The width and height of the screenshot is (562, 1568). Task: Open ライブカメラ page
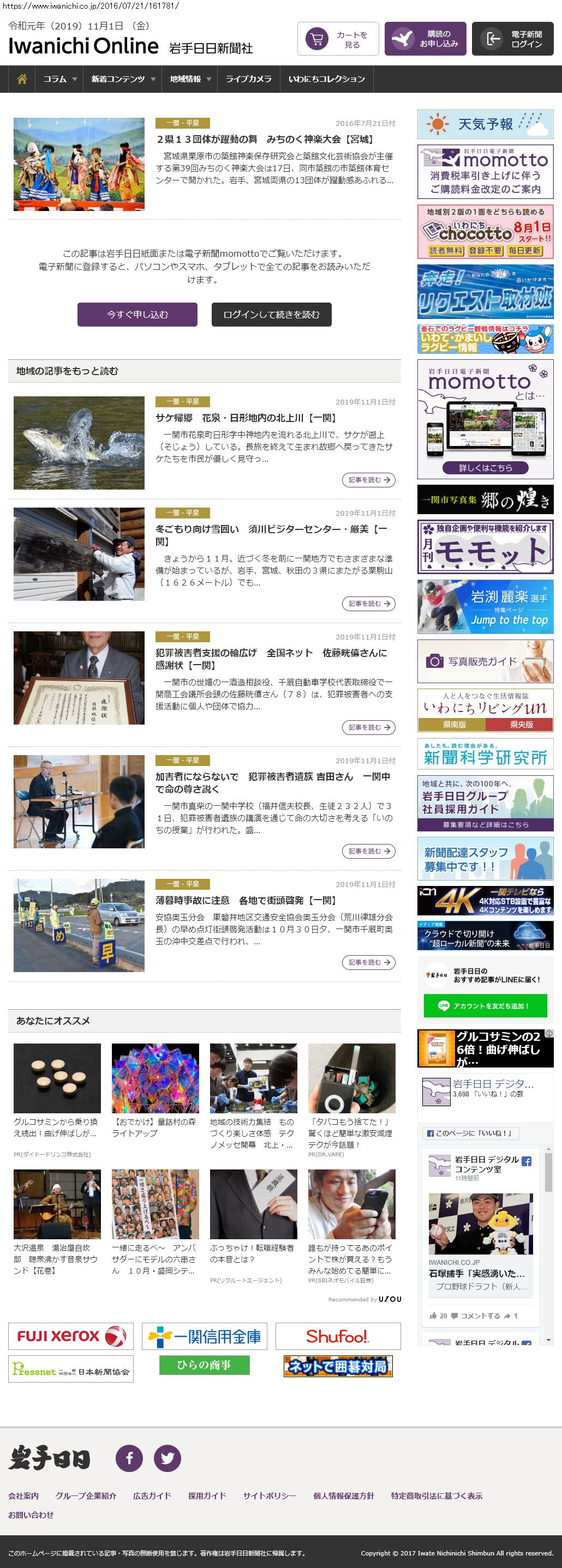point(248,79)
